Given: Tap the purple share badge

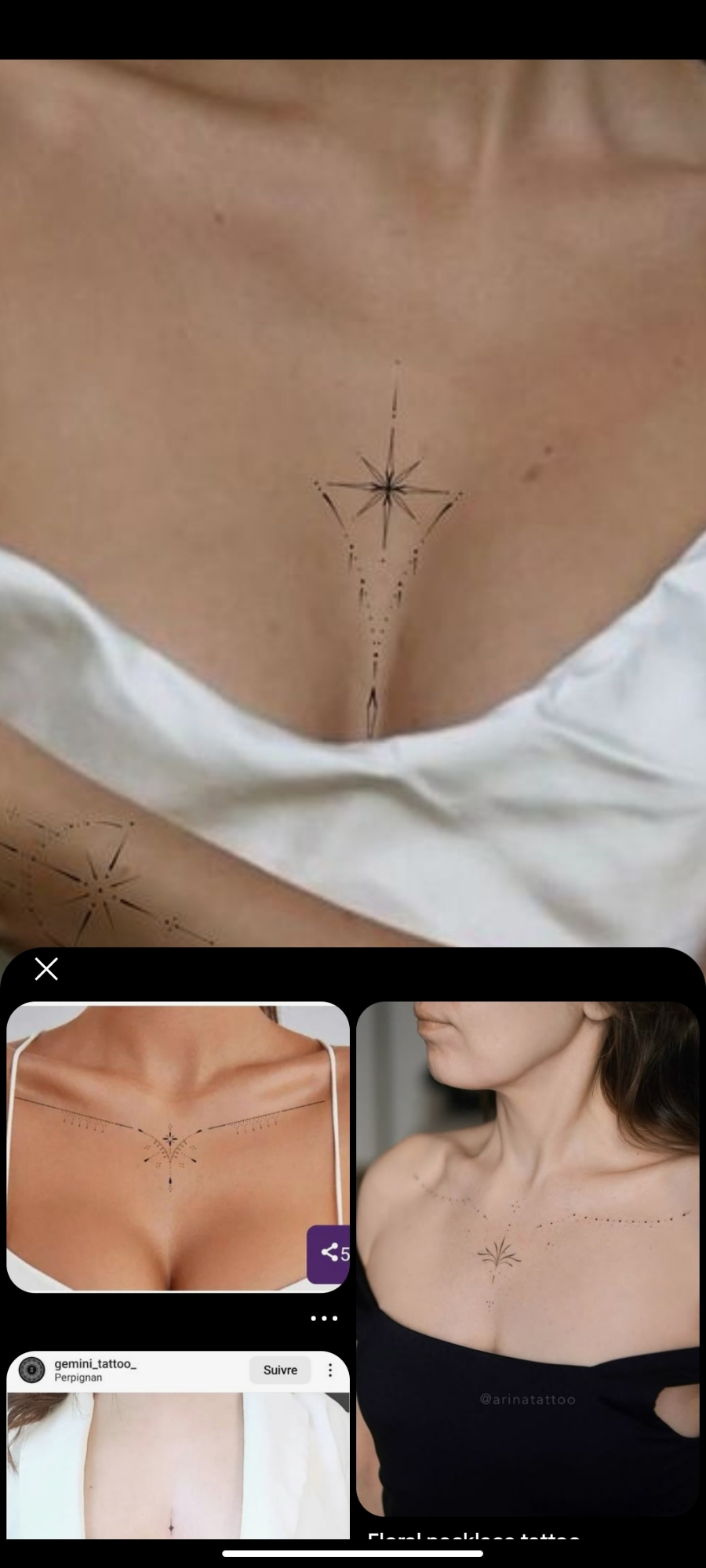Looking at the screenshot, I should pyautogui.click(x=328, y=1253).
